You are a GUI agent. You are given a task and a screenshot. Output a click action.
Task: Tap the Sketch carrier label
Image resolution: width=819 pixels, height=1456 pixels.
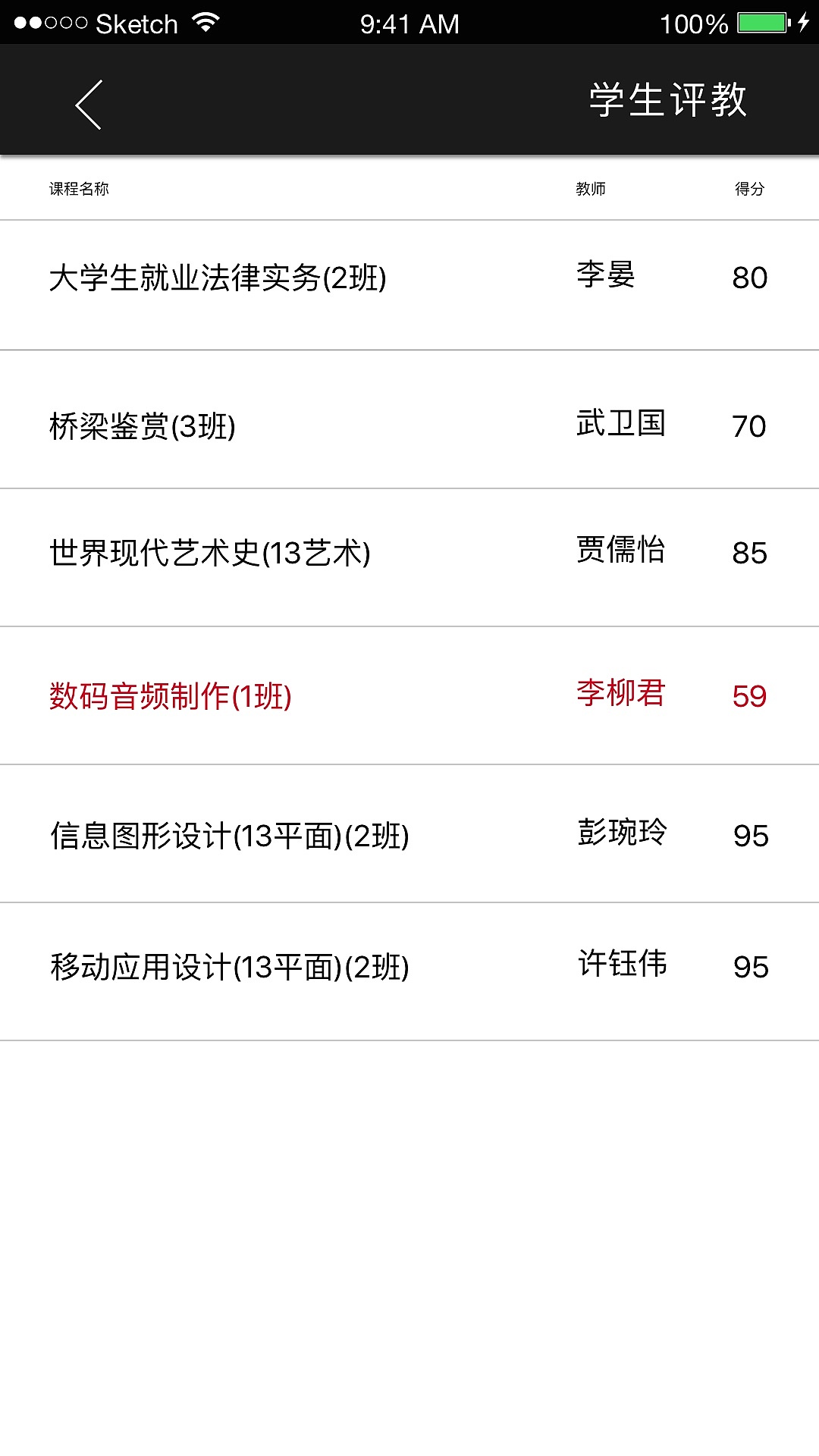point(136,23)
